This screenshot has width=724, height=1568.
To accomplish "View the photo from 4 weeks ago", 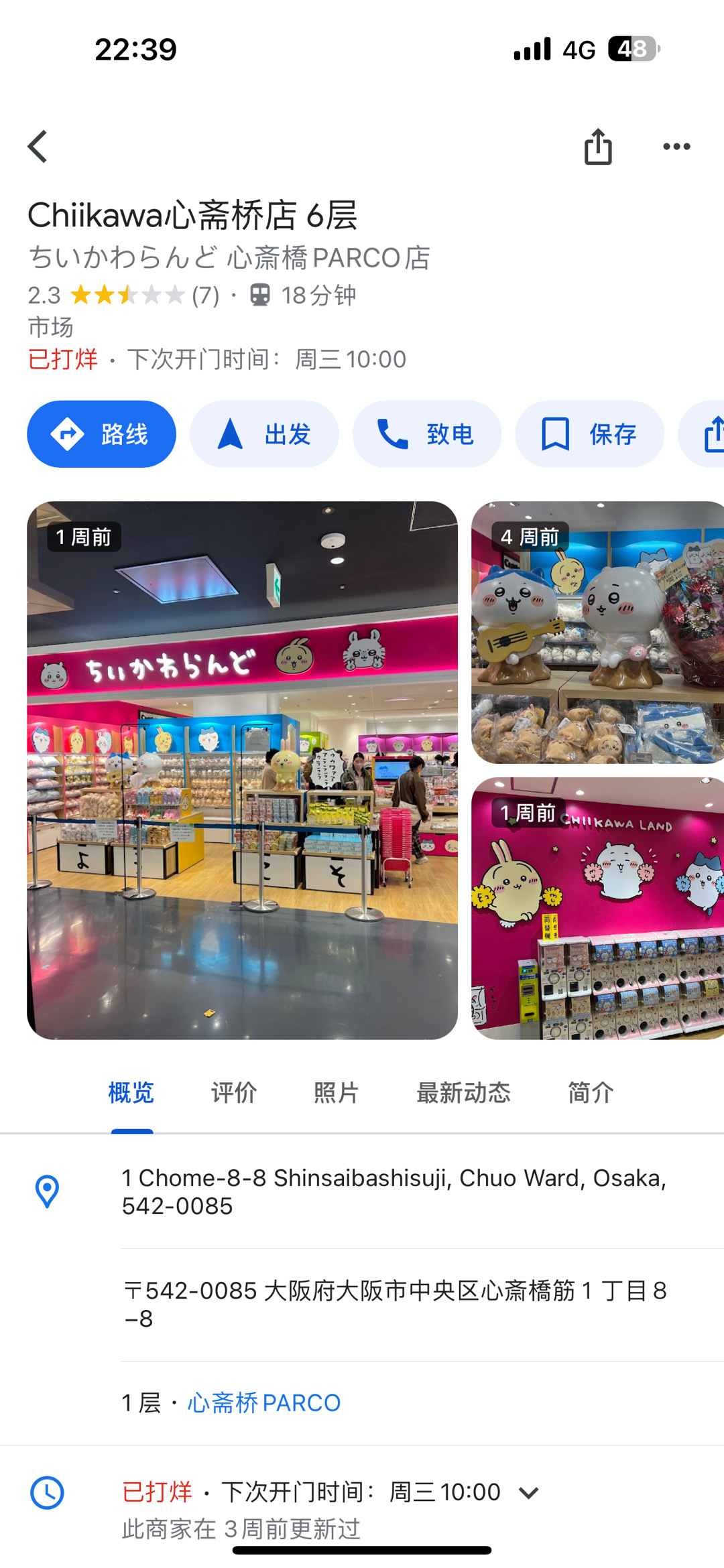I will click(597, 633).
